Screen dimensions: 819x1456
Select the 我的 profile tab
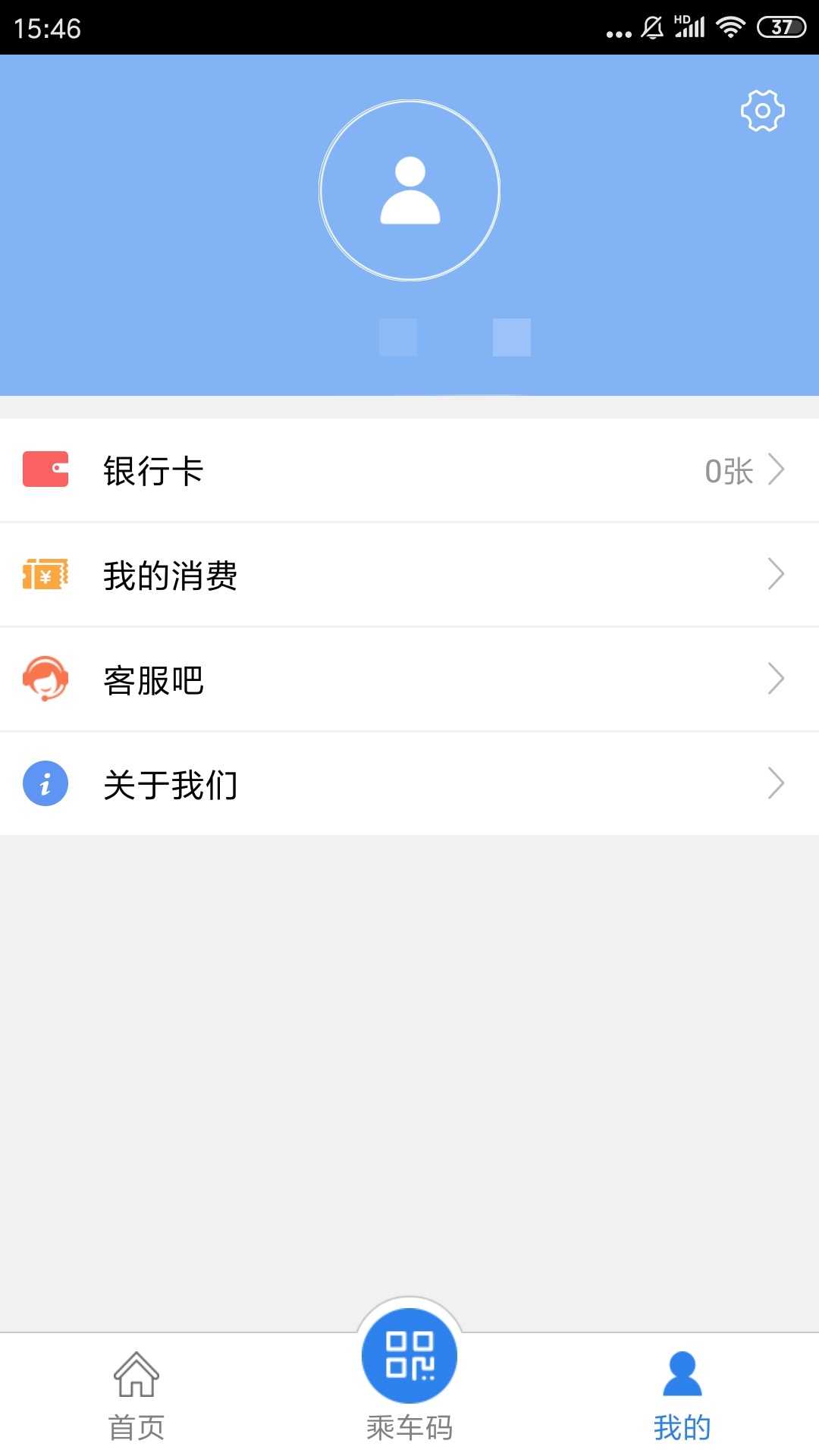click(x=682, y=1395)
